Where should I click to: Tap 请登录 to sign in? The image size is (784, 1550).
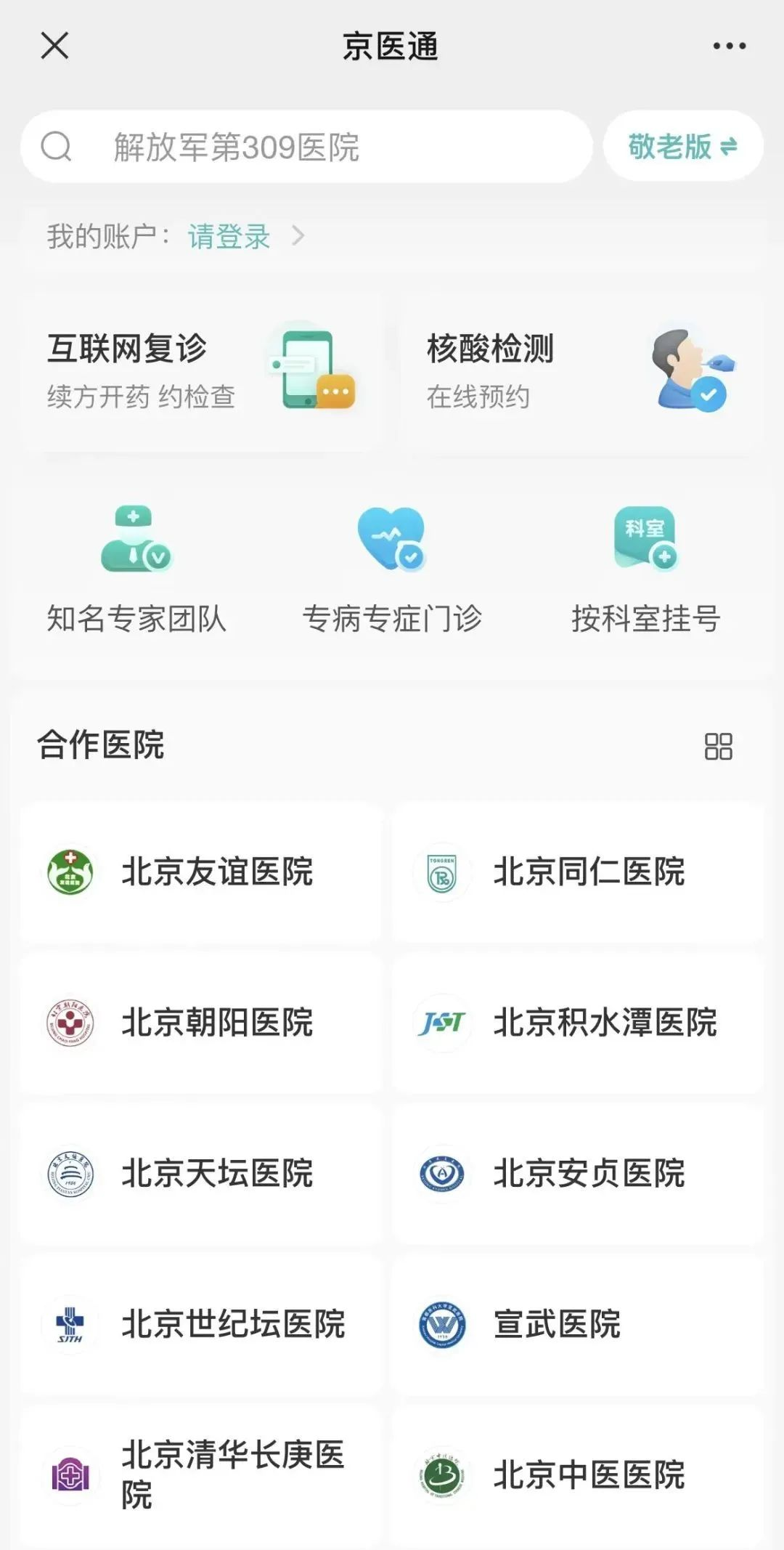[229, 237]
